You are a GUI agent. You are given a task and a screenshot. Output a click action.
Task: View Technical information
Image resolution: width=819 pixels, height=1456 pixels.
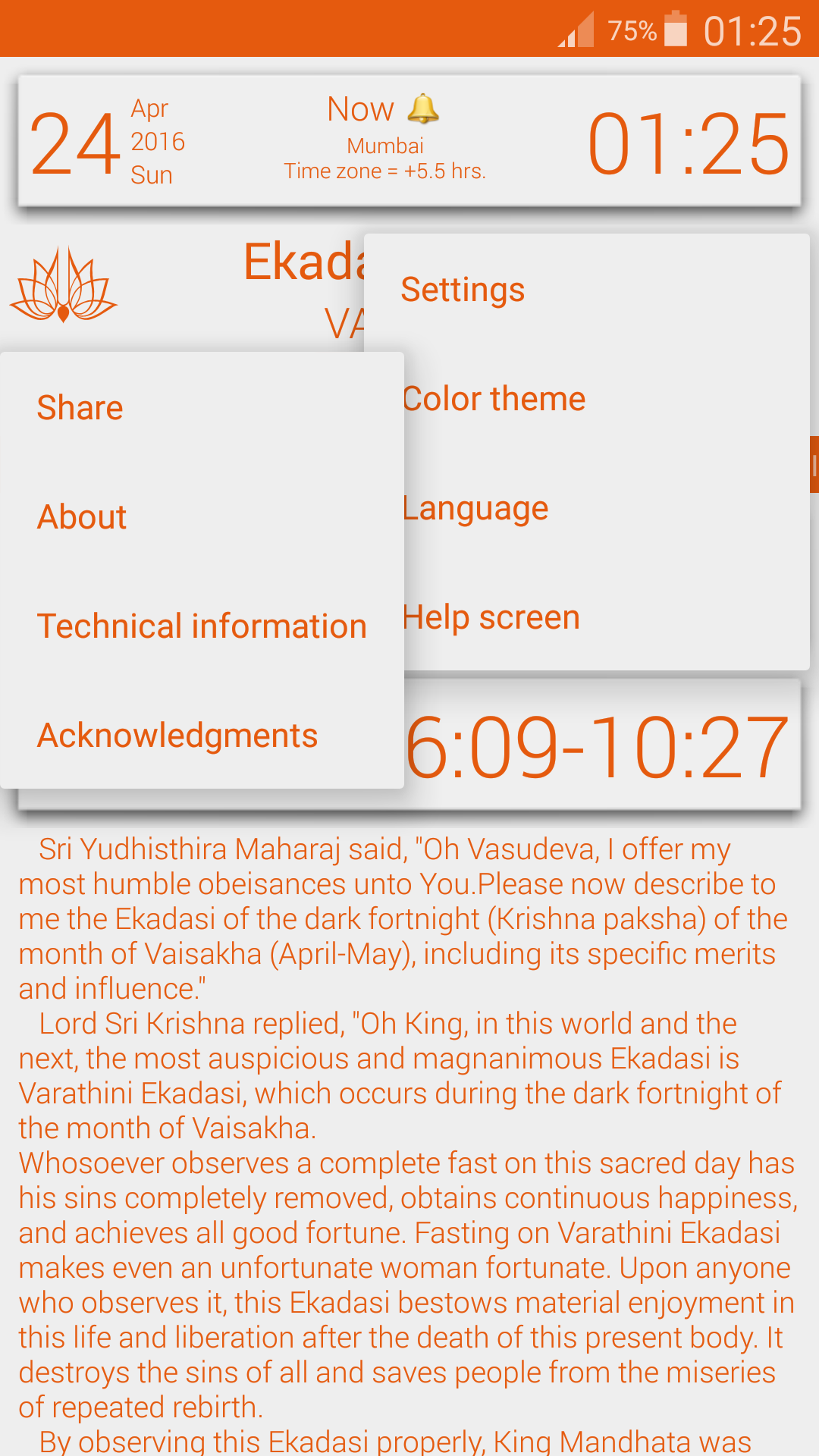point(202,626)
